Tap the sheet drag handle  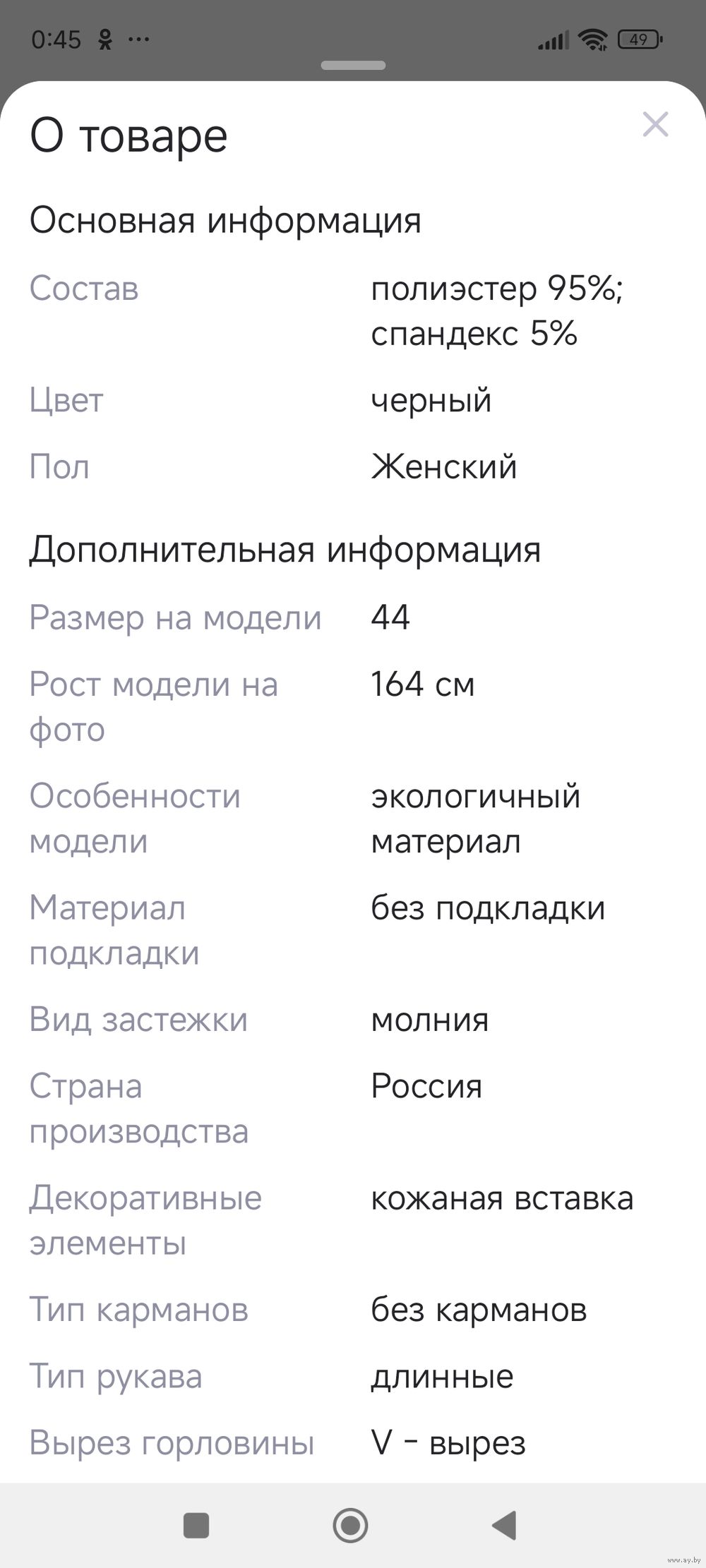pyautogui.click(x=353, y=66)
